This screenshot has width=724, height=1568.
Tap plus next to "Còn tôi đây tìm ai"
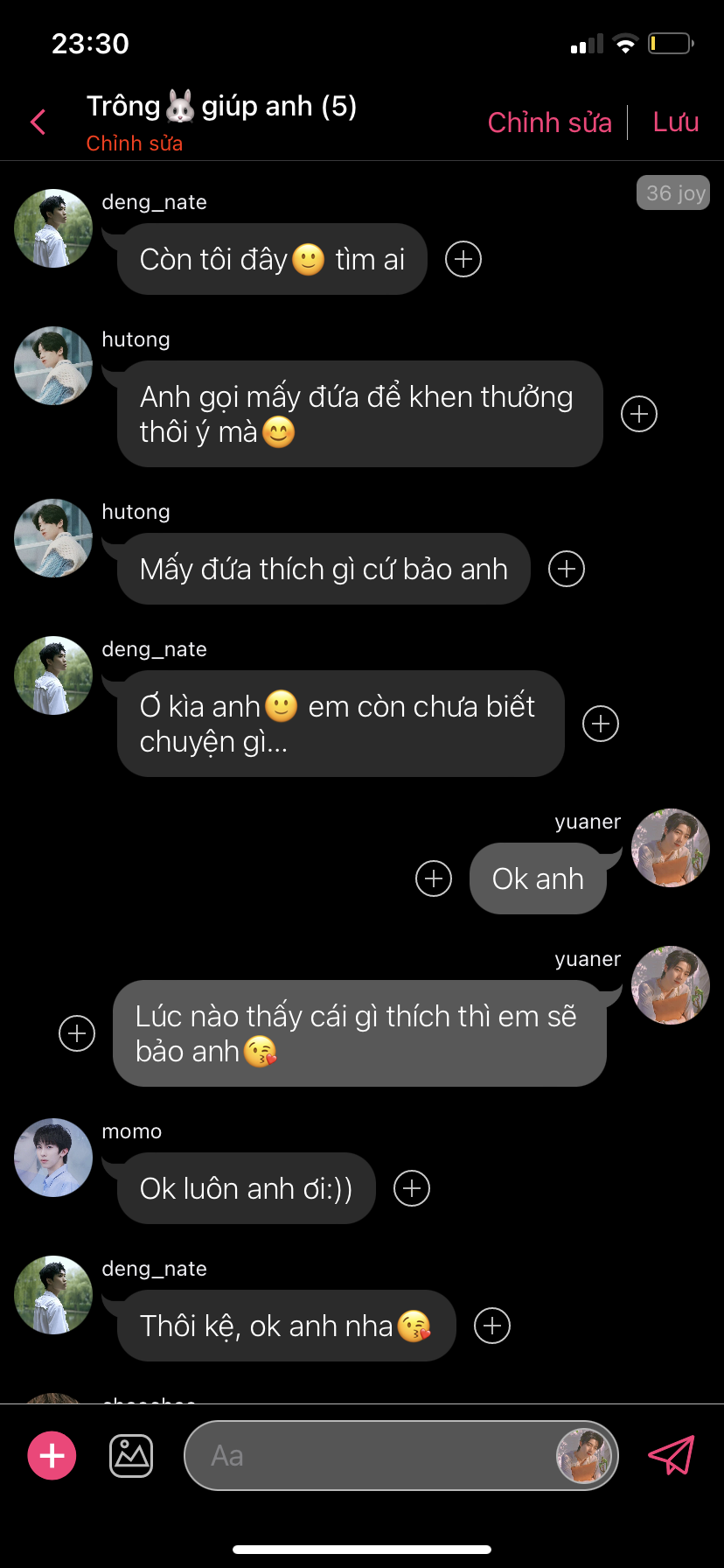tap(463, 259)
